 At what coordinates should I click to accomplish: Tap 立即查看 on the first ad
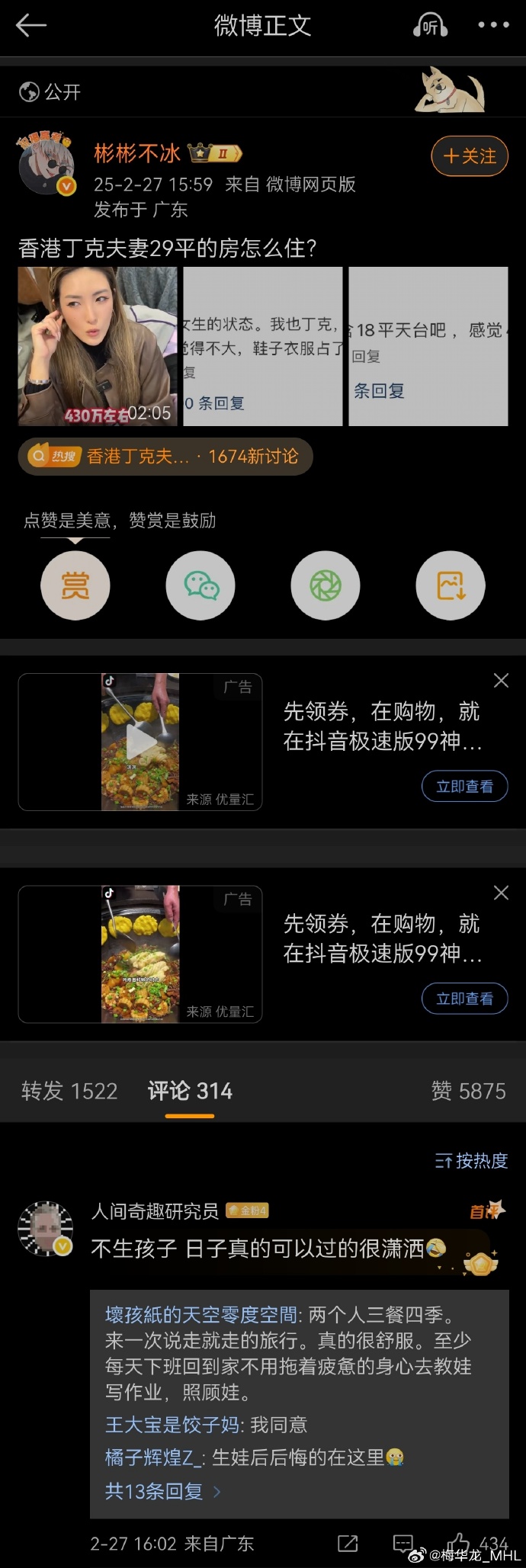[x=464, y=787]
